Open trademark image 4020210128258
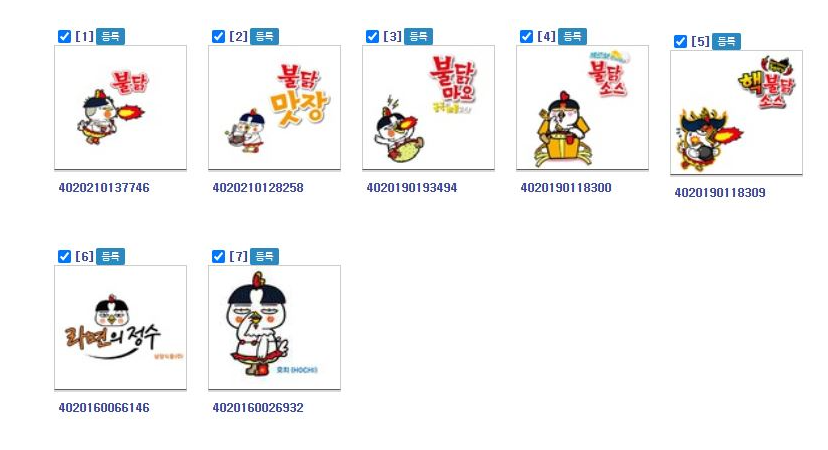This screenshot has width=828, height=450. click(274, 107)
